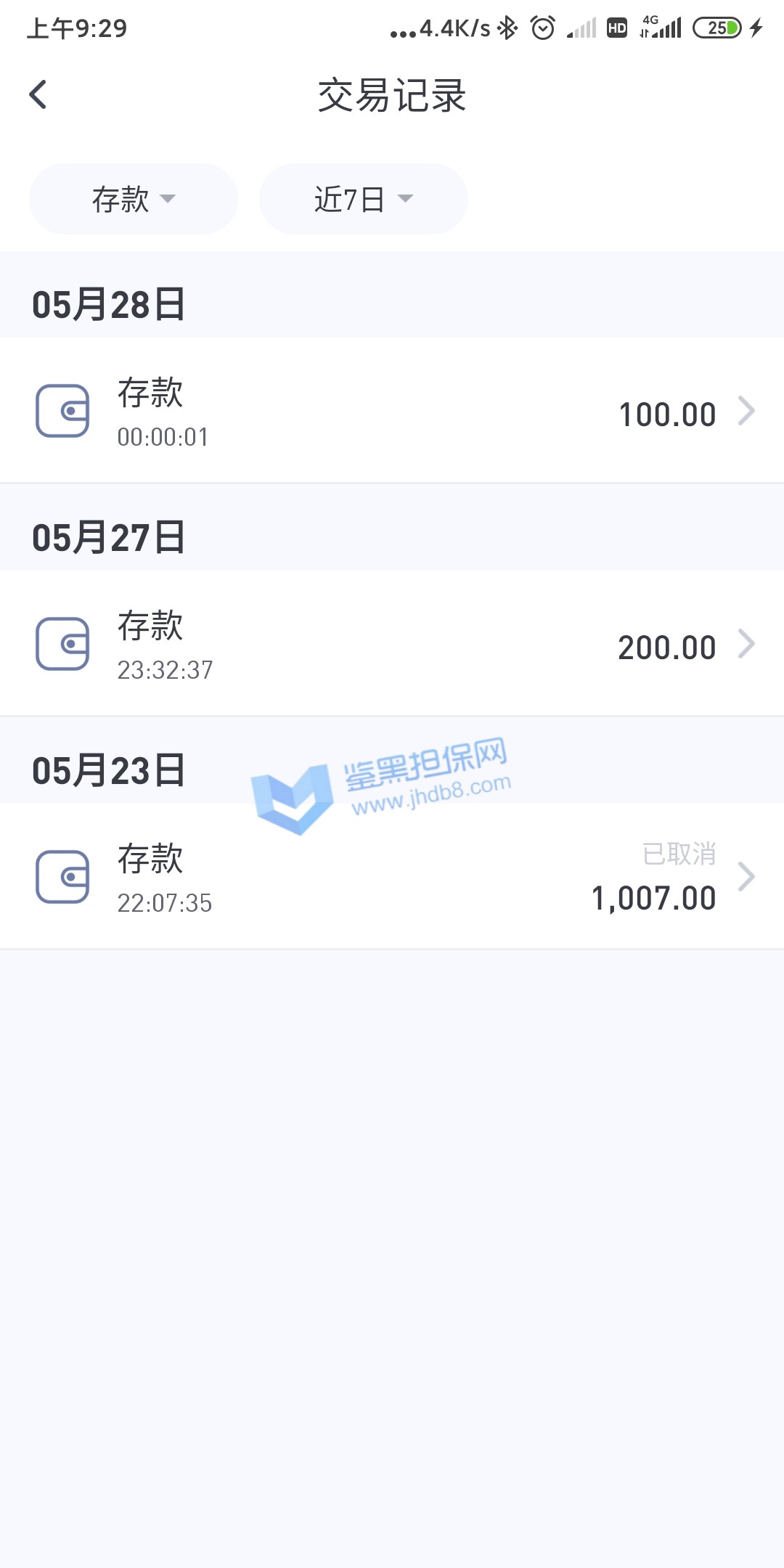Open the 存款 transaction type dropdown
Viewport: 784px width, 1568px height.
click(134, 199)
